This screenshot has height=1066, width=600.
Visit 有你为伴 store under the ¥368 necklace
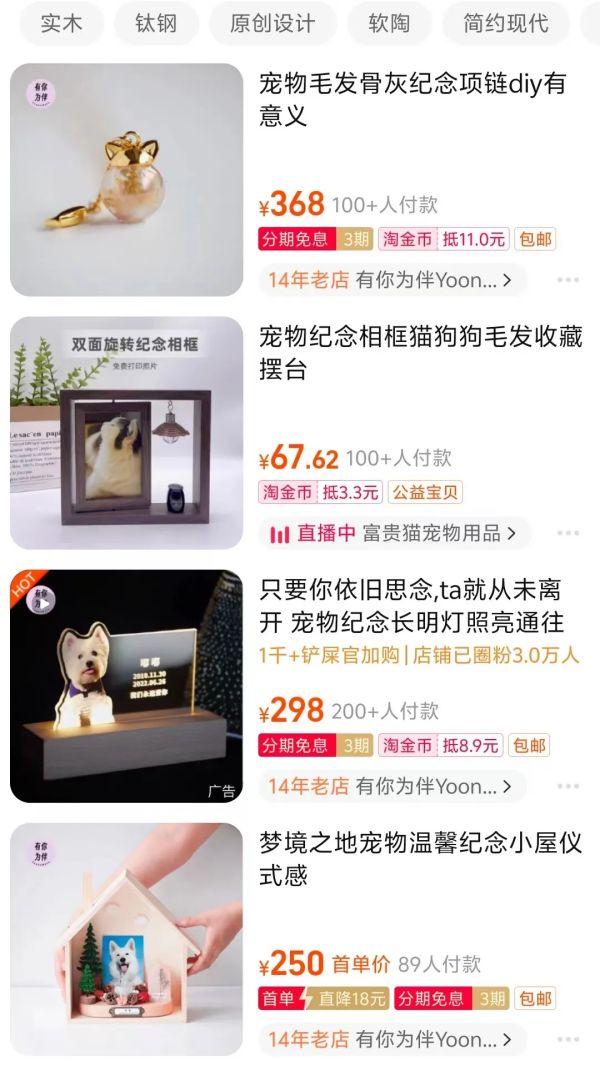click(x=392, y=280)
